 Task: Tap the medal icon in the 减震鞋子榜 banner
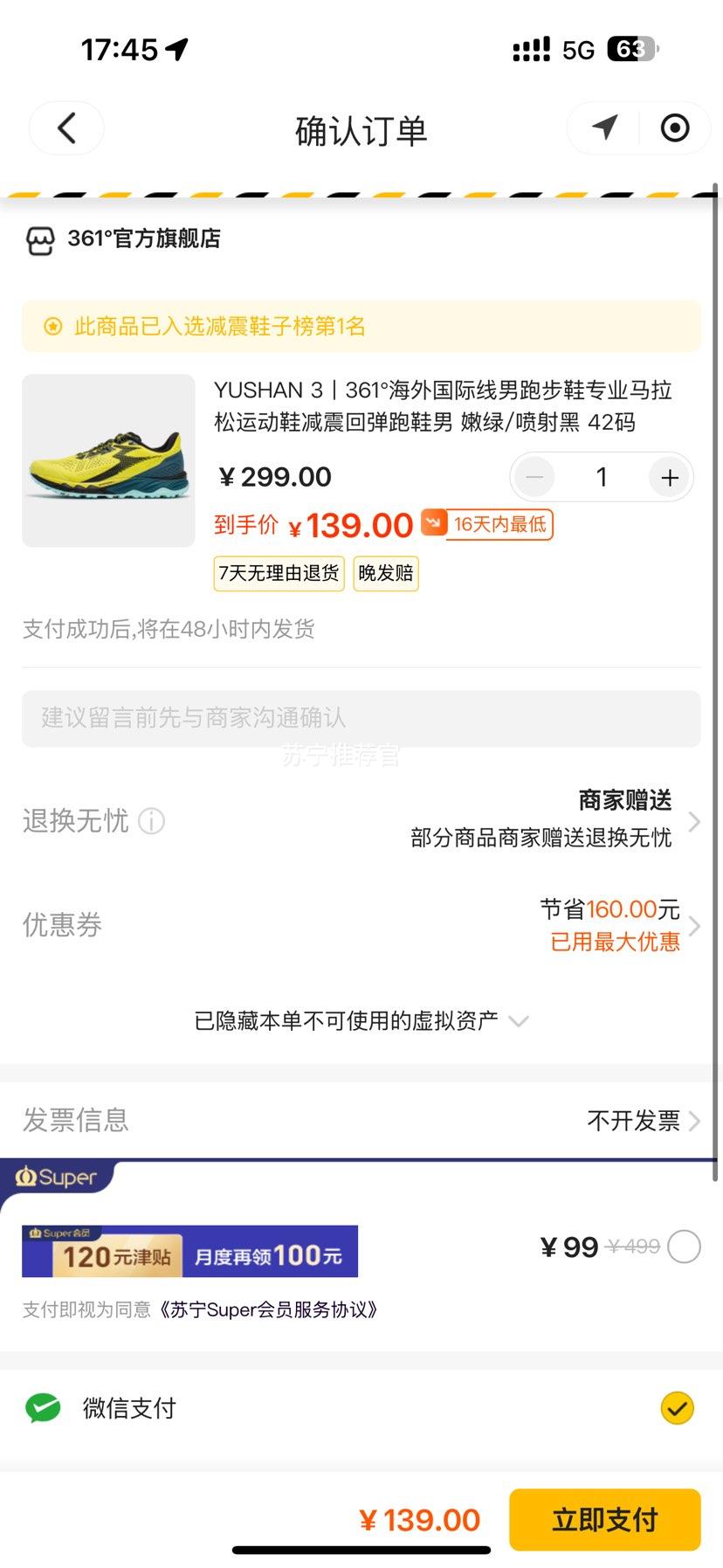point(51,327)
